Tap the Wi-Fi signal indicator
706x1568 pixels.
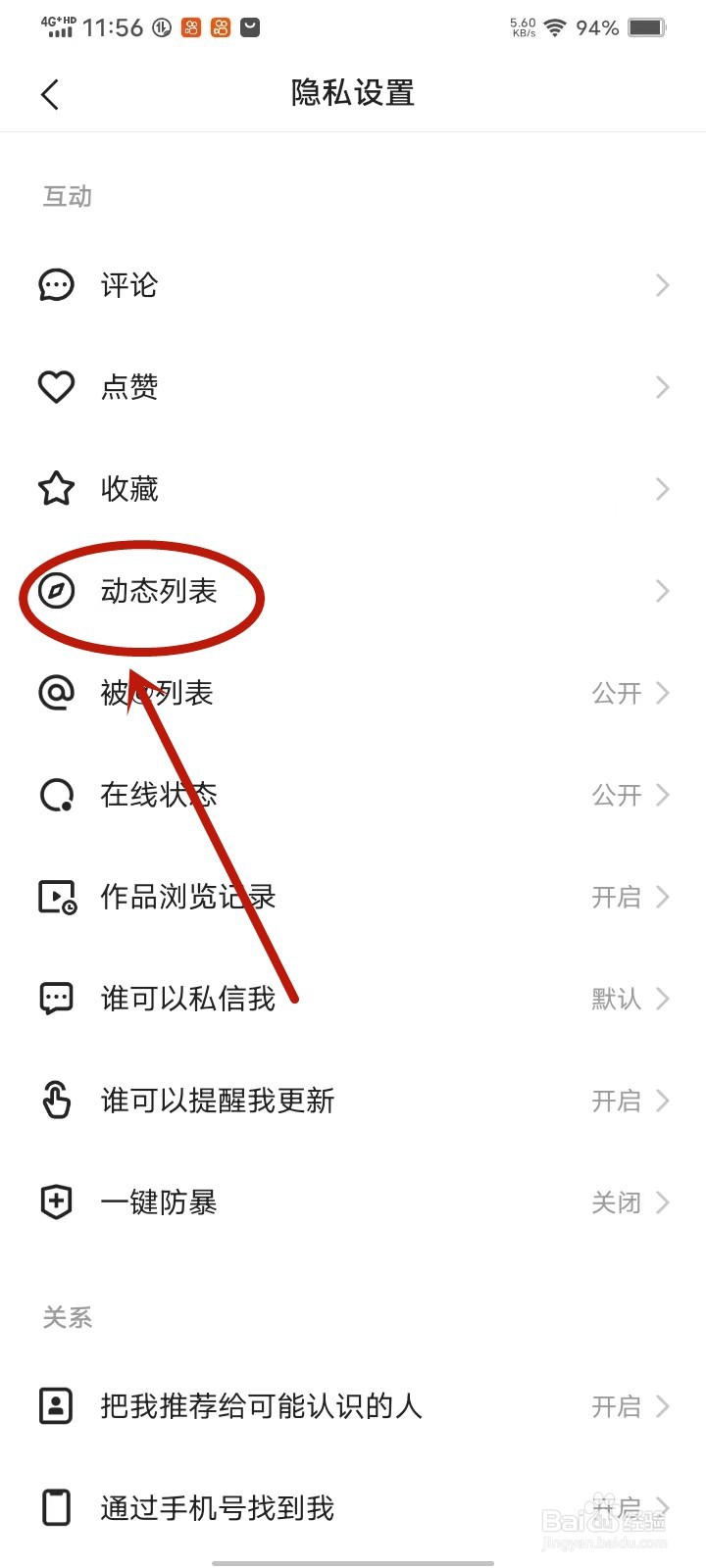[x=556, y=27]
